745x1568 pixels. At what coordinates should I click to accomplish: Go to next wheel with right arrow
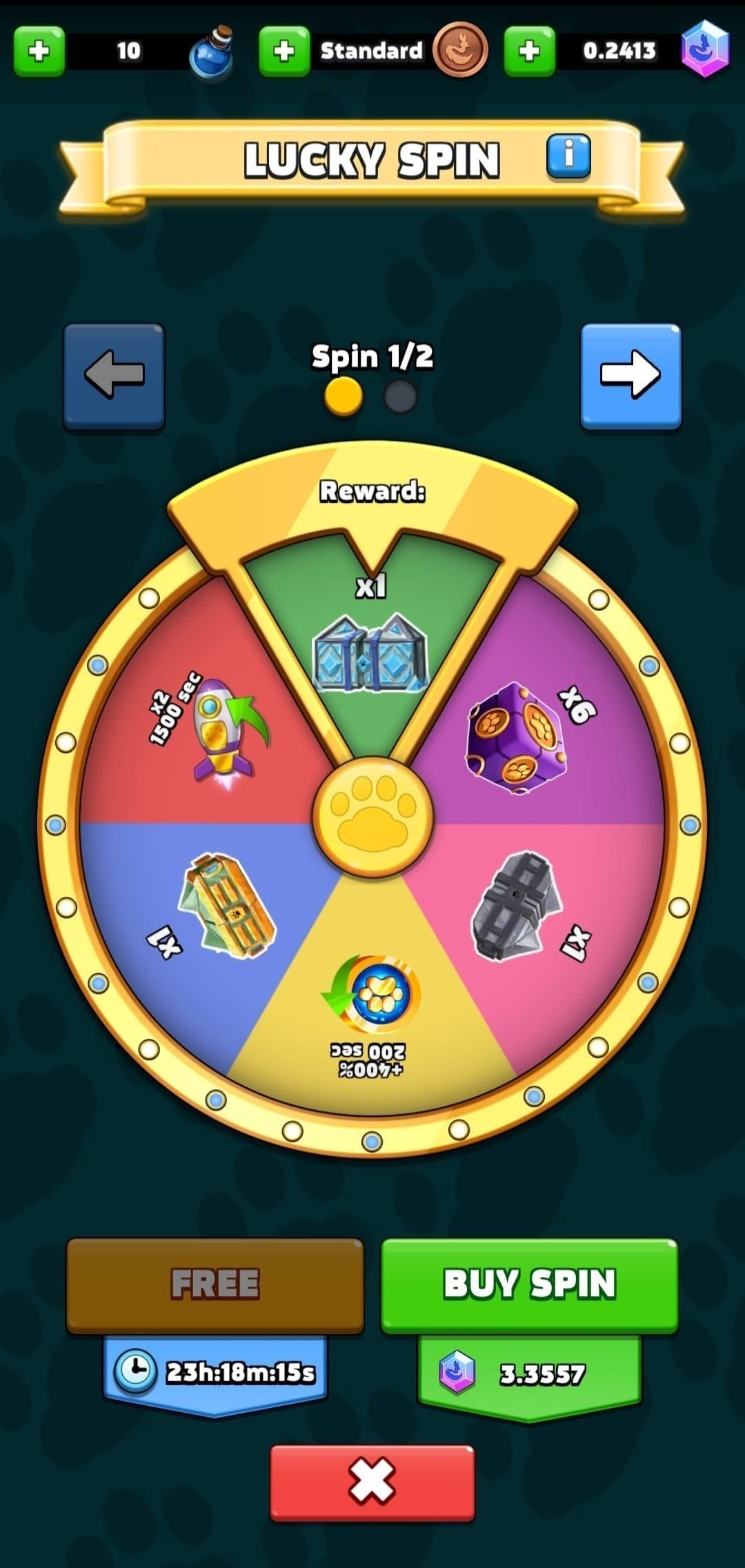coord(630,375)
